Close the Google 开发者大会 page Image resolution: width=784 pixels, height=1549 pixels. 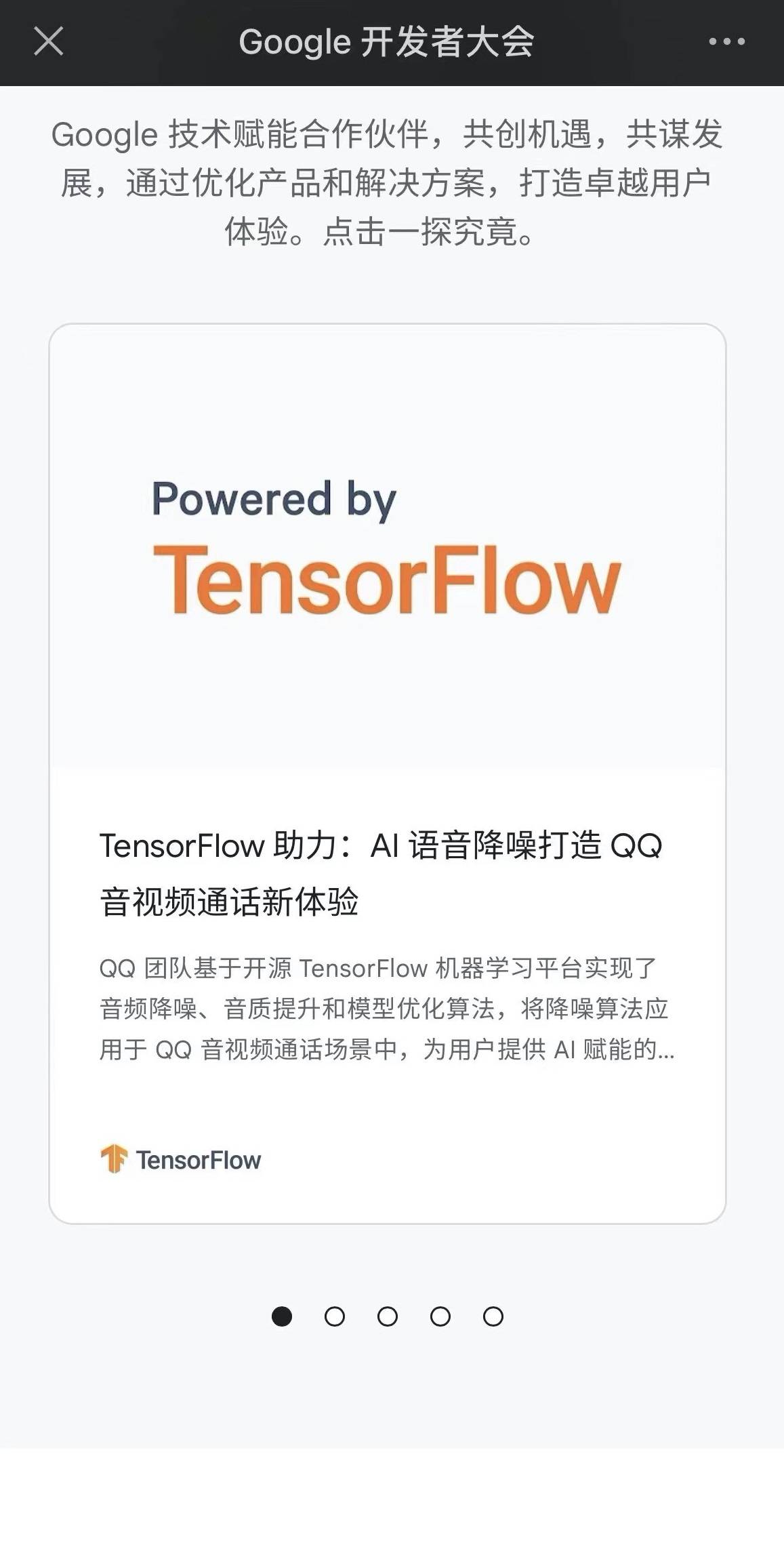(x=48, y=41)
